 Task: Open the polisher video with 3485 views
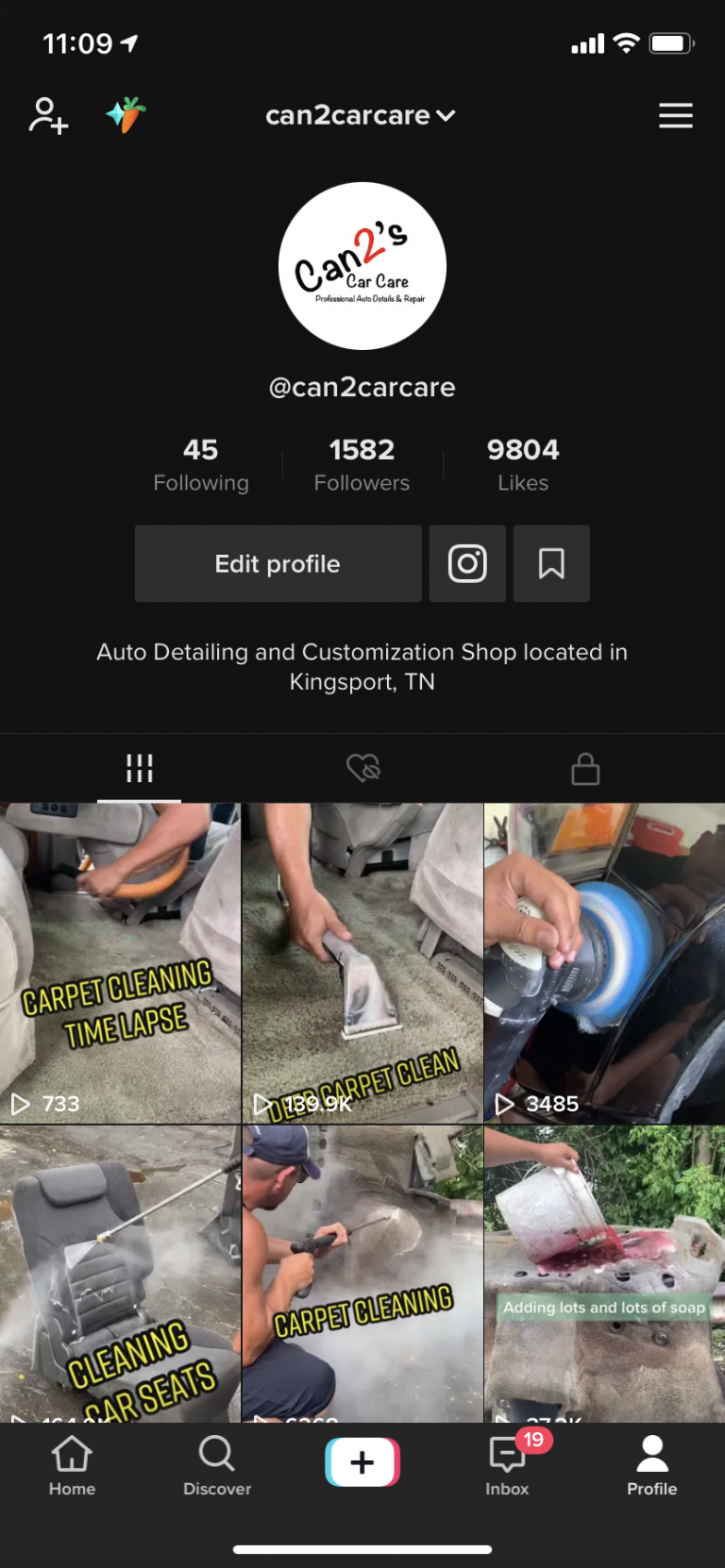point(604,962)
